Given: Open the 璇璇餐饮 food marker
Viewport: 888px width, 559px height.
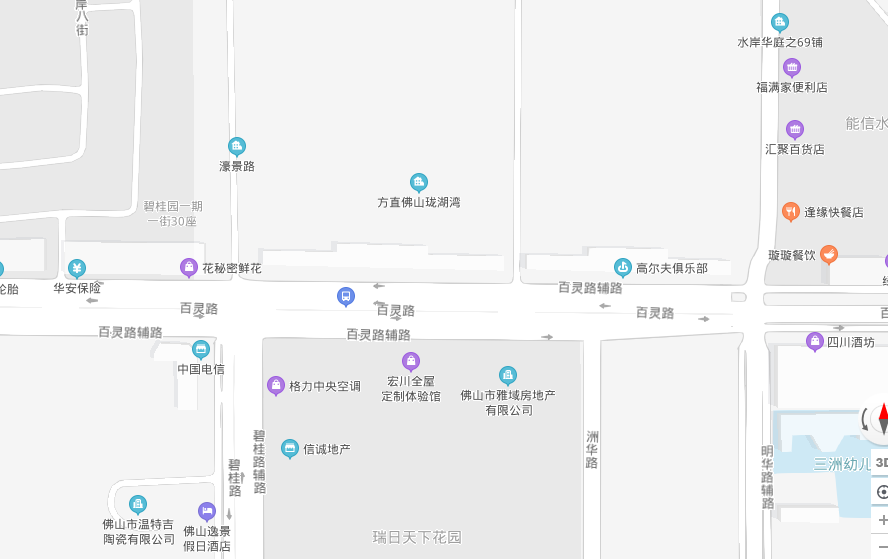Looking at the screenshot, I should coord(829,255).
